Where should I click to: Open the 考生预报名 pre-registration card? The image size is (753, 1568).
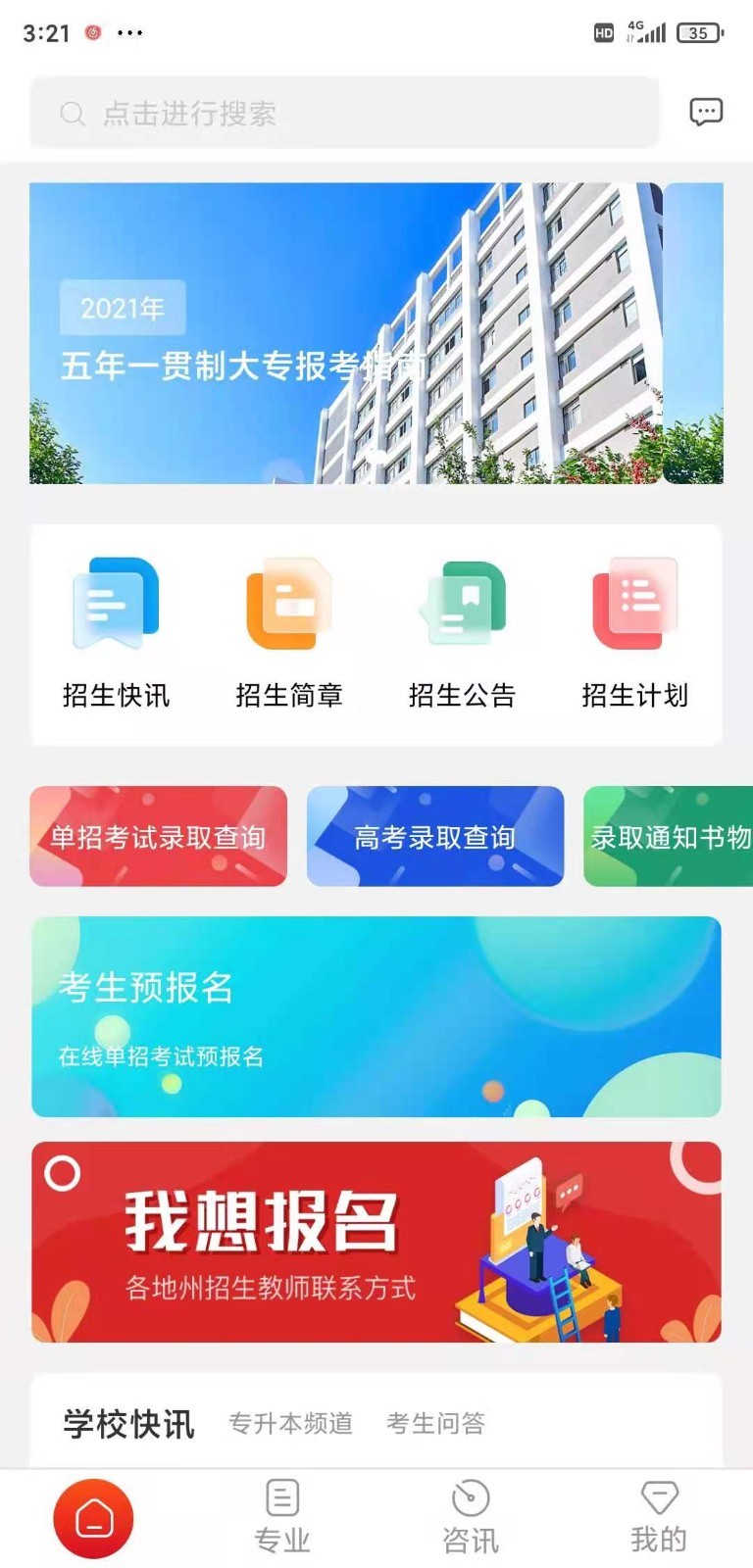(376, 1016)
